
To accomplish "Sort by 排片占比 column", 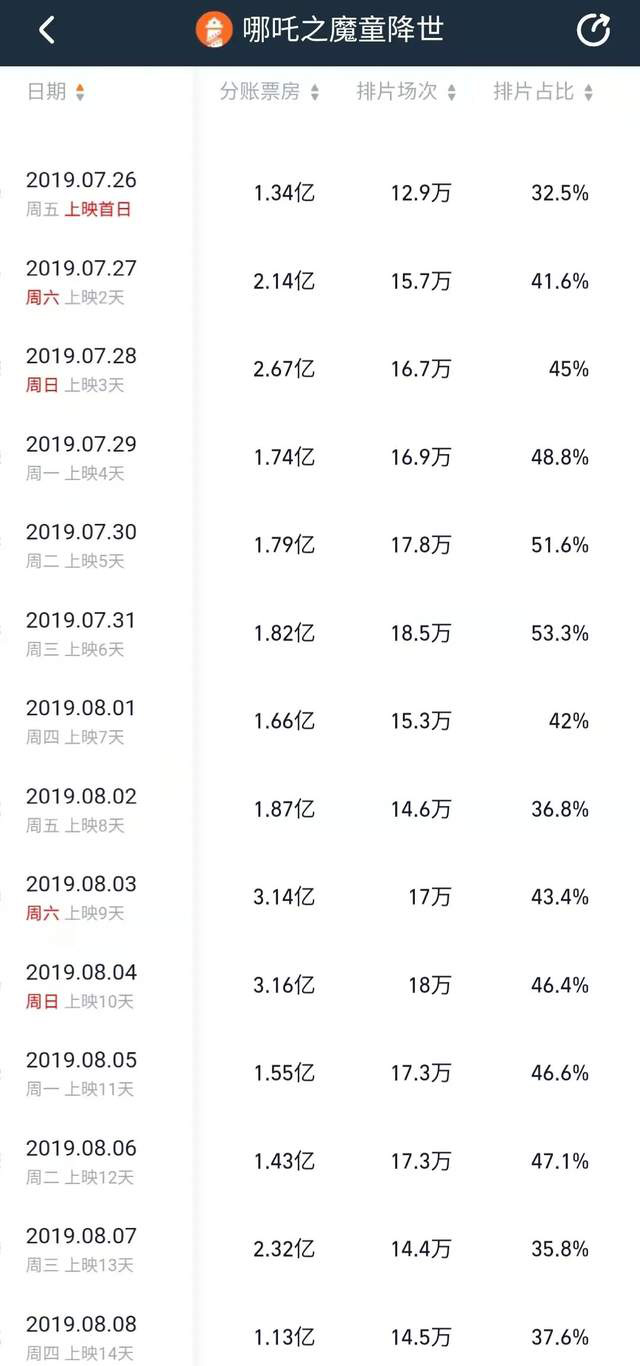I will (543, 92).
